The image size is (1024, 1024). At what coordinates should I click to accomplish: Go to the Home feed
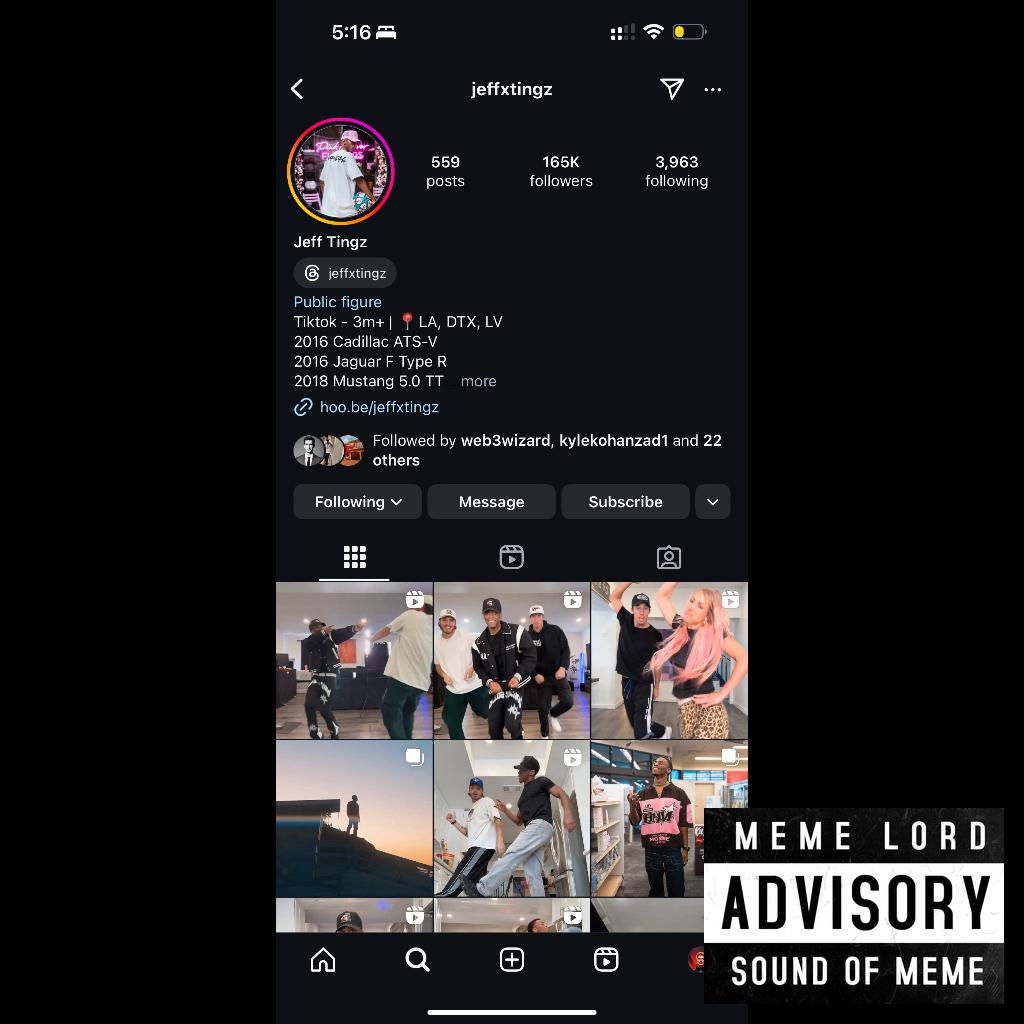323,960
